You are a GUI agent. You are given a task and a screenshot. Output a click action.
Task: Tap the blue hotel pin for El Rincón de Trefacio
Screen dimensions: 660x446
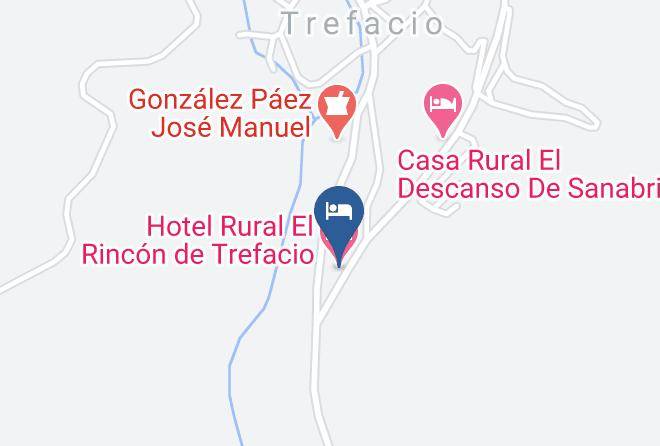(x=339, y=225)
